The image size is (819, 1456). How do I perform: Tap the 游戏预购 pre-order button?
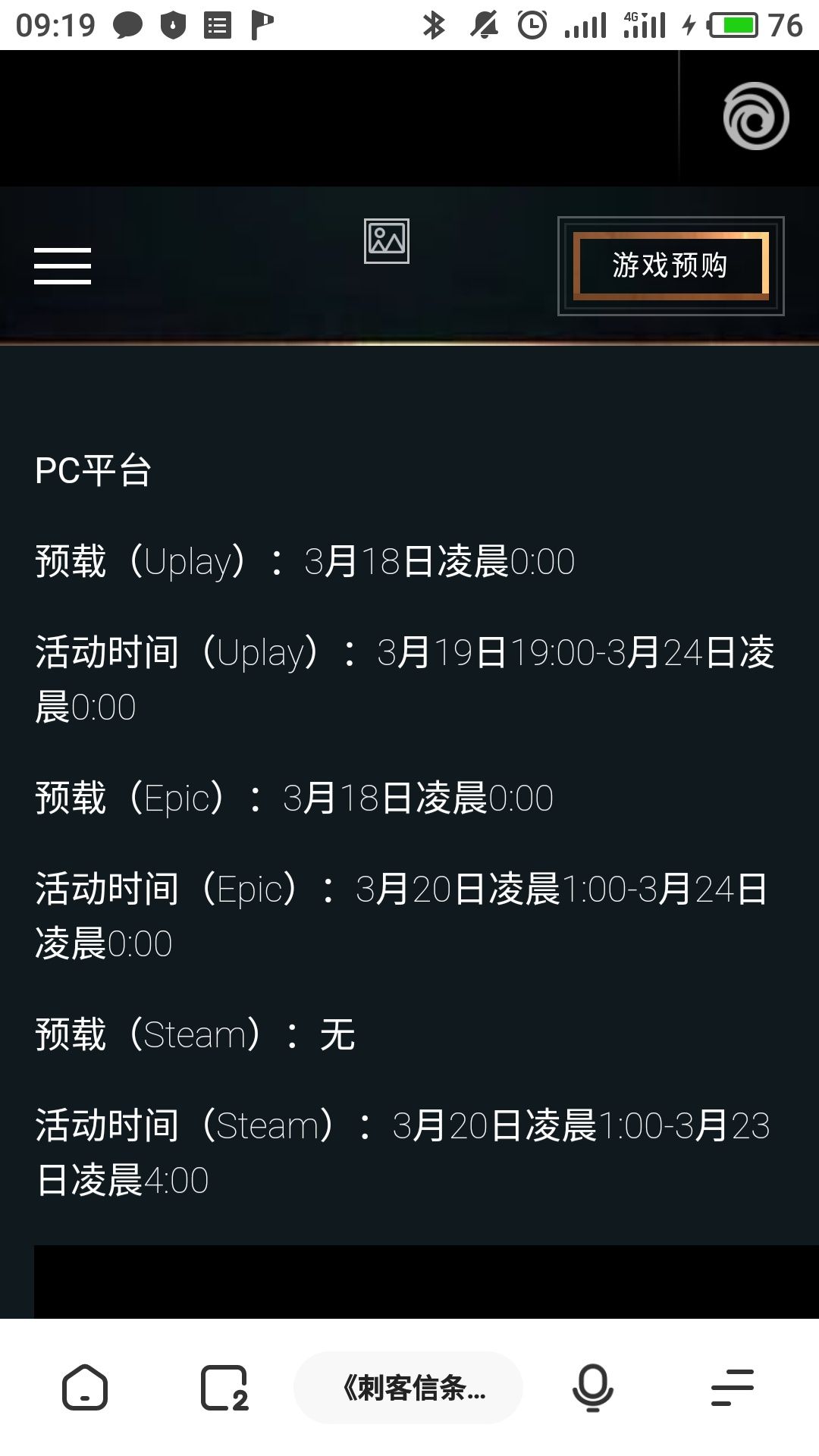[x=670, y=266]
